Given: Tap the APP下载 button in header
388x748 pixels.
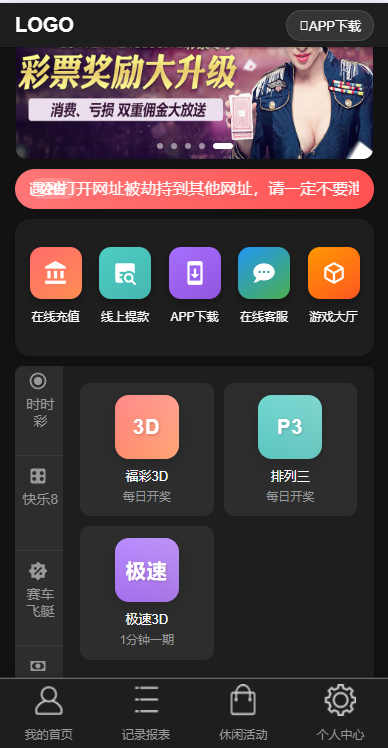Looking at the screenshot, I should point(330,25).
